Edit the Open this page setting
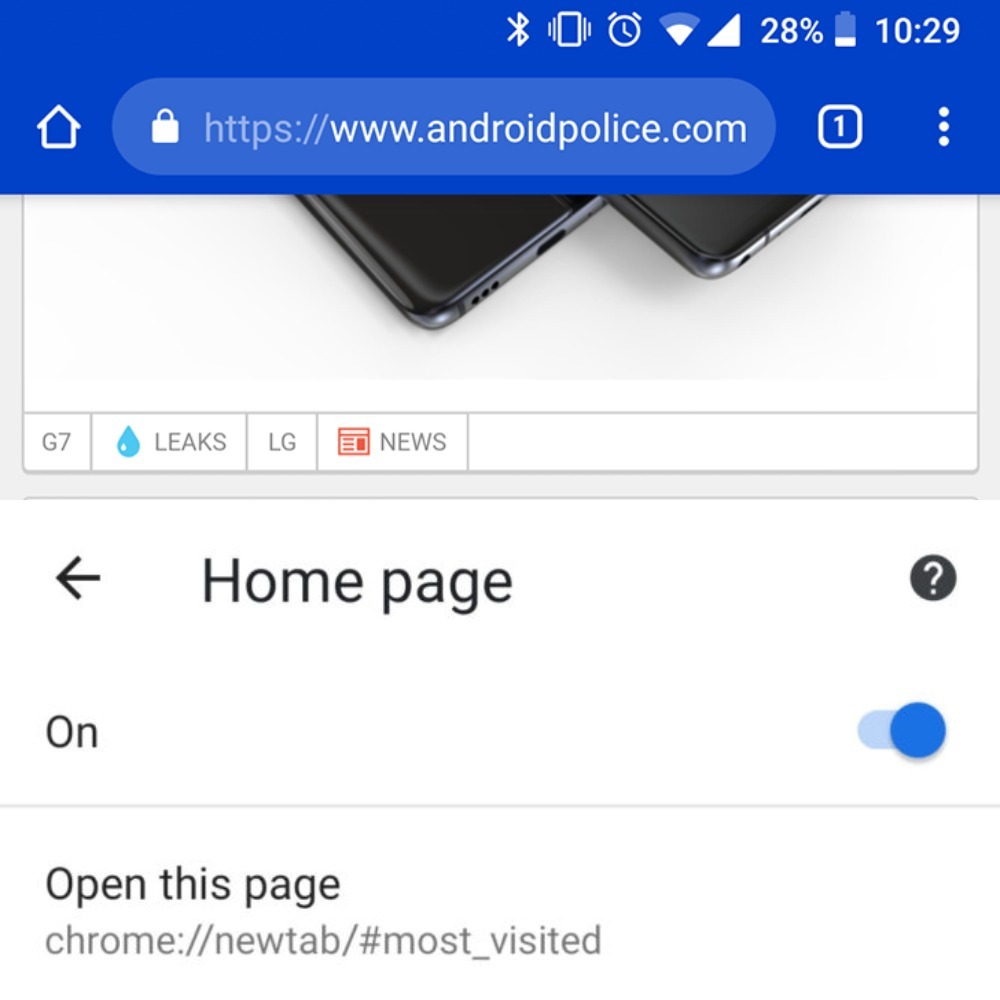The image size is (1000, 1000). pos(320,910)
